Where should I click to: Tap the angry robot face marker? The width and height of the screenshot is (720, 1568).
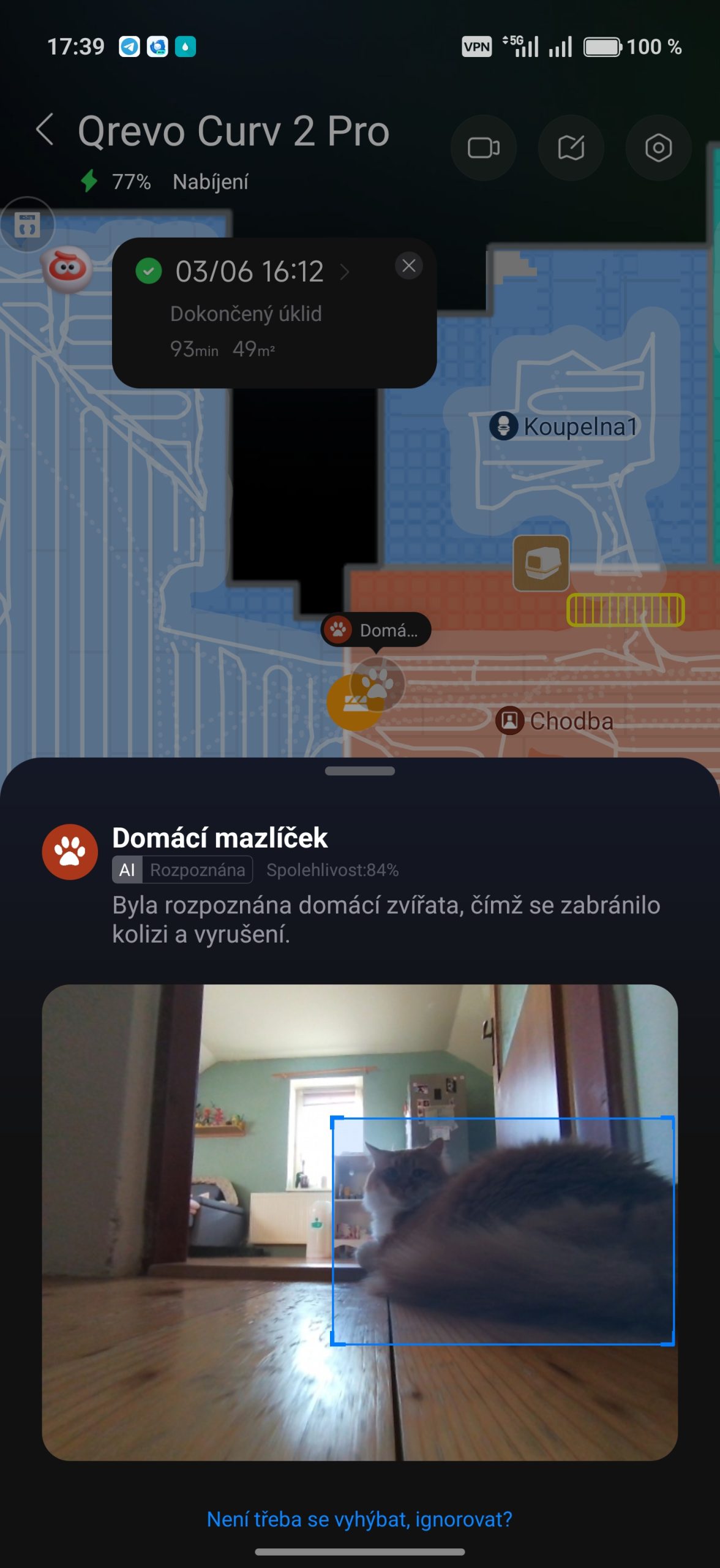[67, 268]
